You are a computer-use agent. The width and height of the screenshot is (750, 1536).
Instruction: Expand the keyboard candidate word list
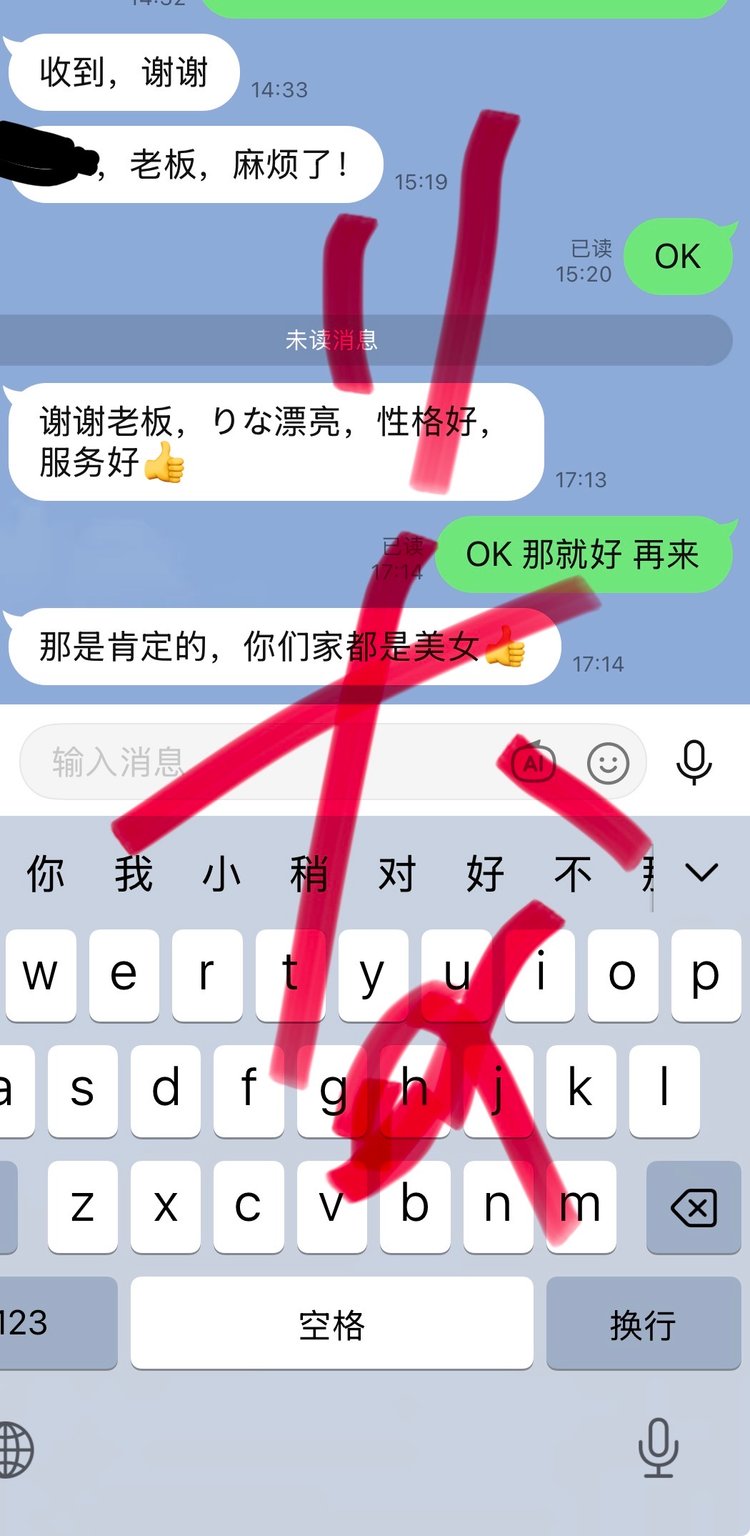(702, 873)
